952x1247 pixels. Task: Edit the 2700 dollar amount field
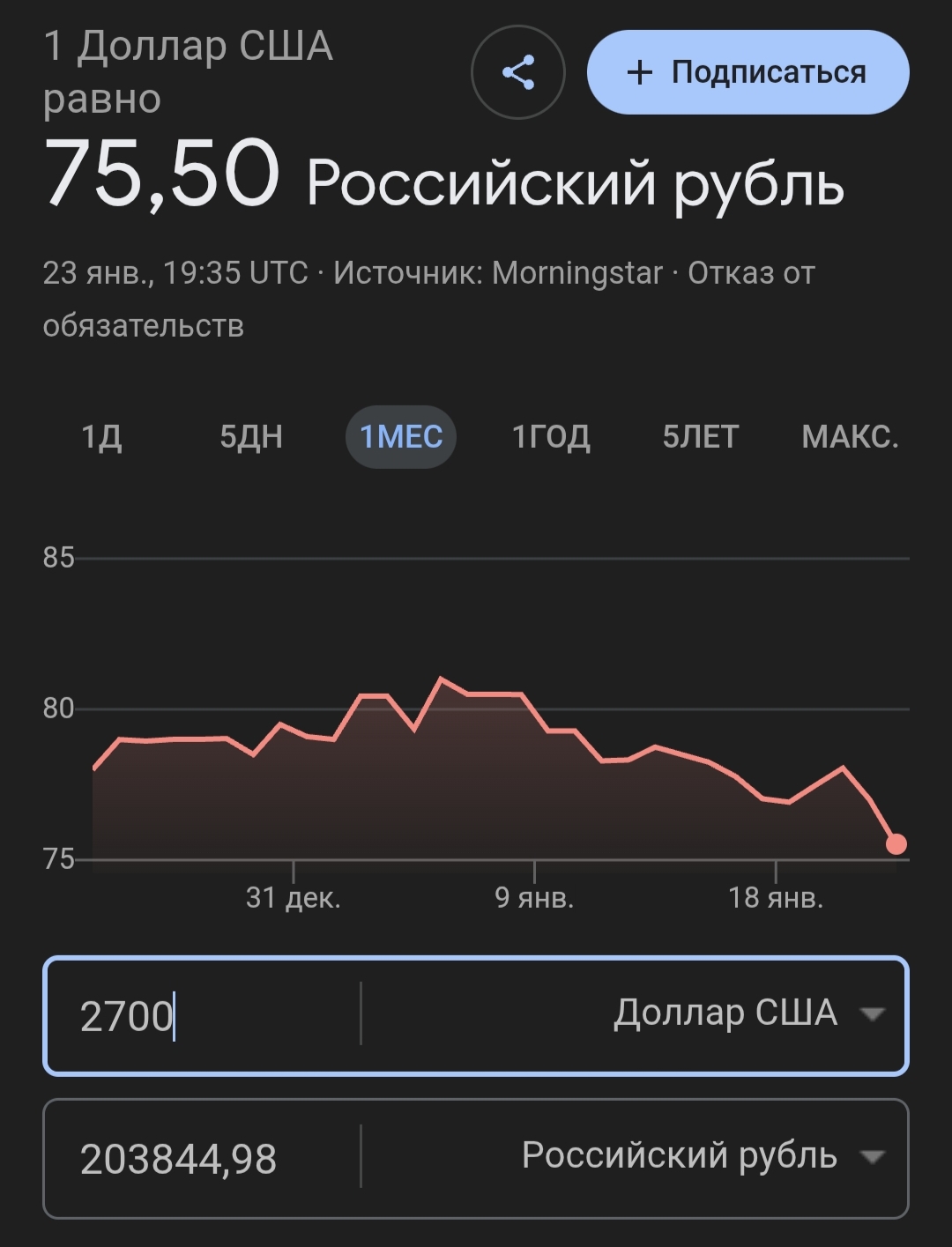coord(201,1015)
